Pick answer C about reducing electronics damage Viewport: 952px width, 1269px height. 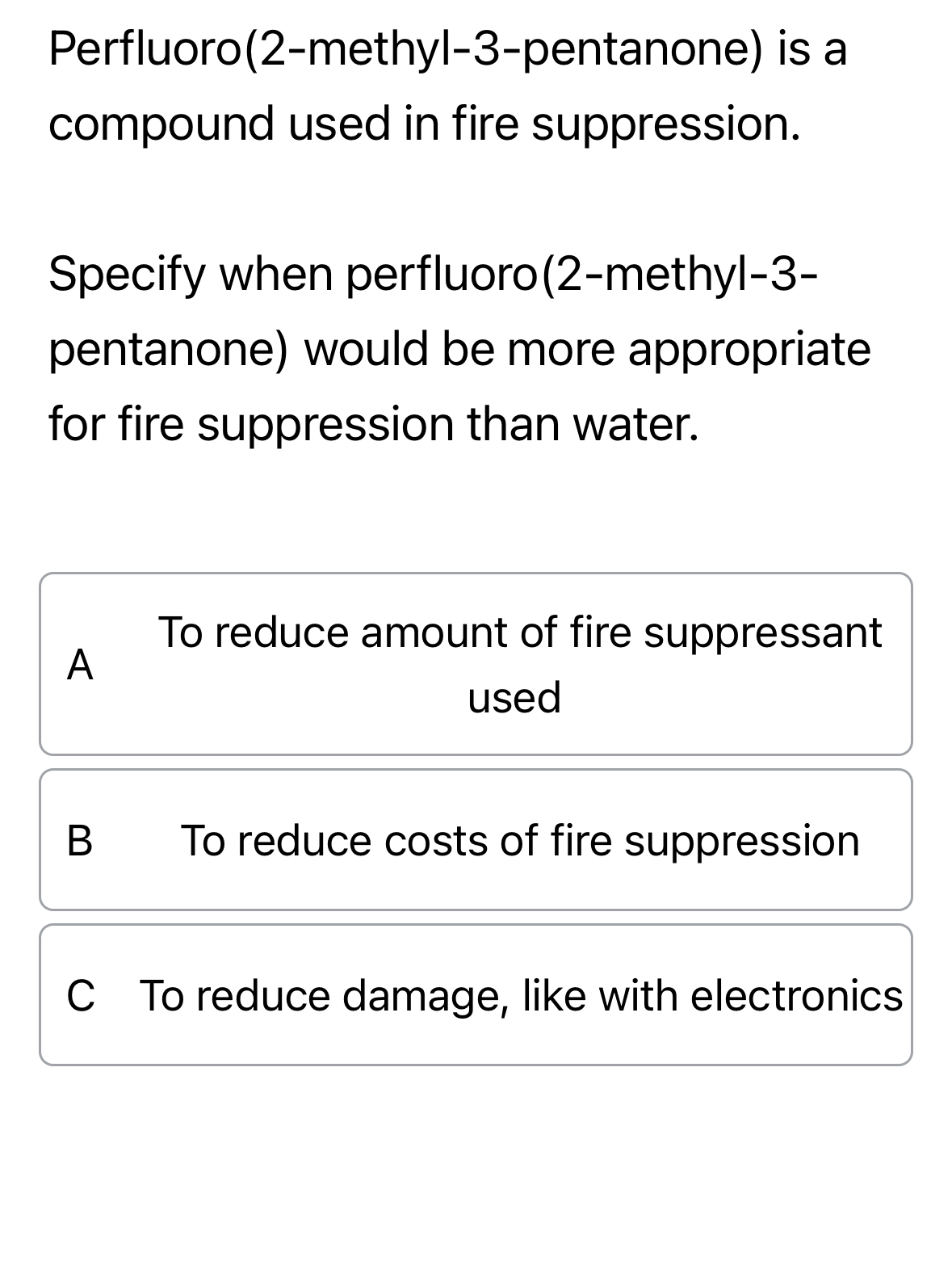click(x=476, y=995)
